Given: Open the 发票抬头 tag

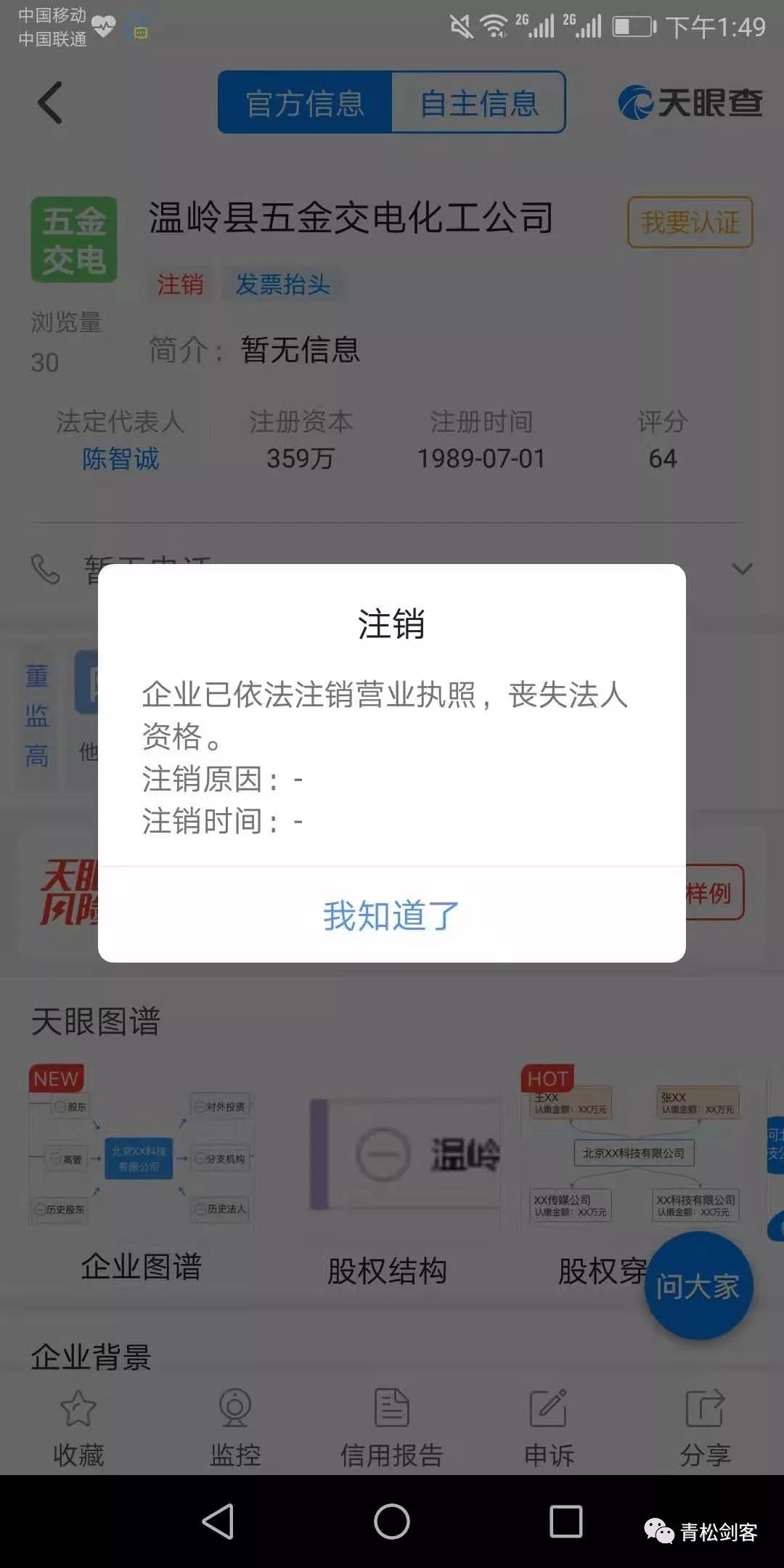Looking at the screenshot, I should (x=283, y=284).
